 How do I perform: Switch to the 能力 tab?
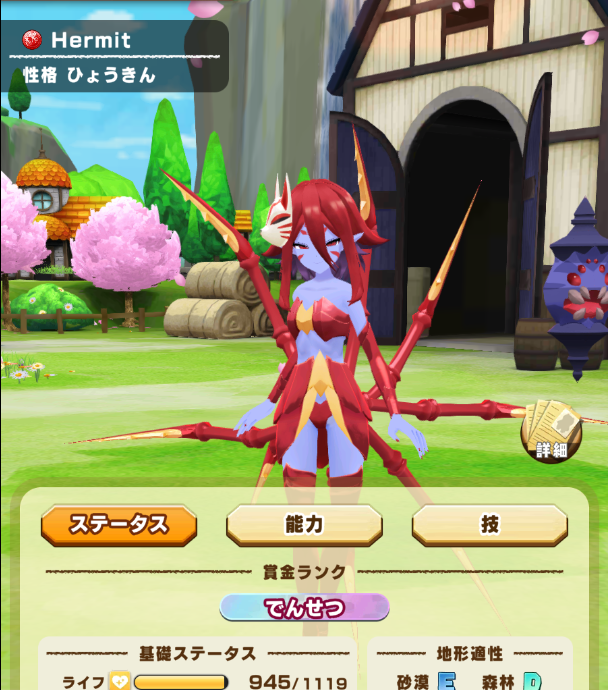304,525
